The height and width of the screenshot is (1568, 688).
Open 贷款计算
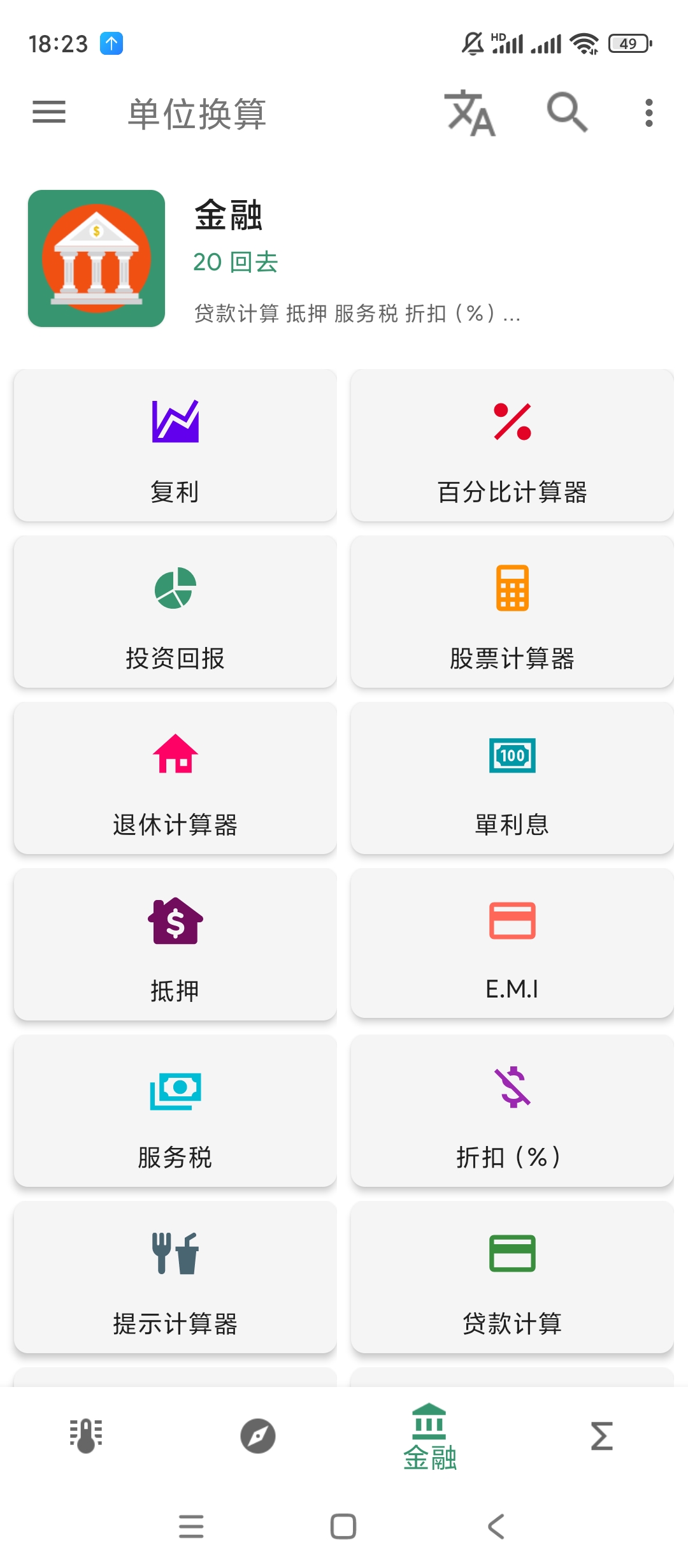click(512, 1277)
